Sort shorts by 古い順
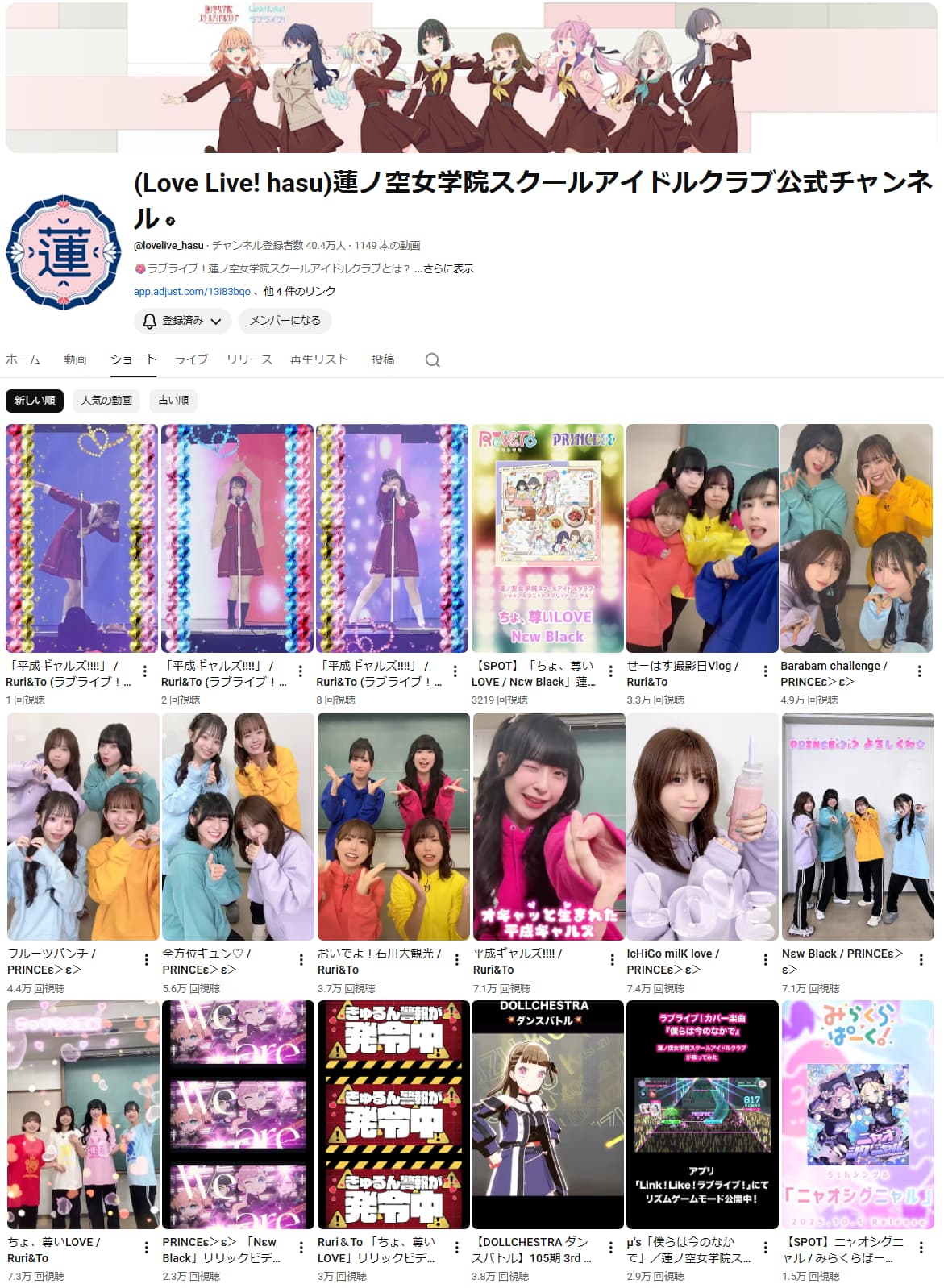The width and height of the screenshot is (944, 1288). 173,401
